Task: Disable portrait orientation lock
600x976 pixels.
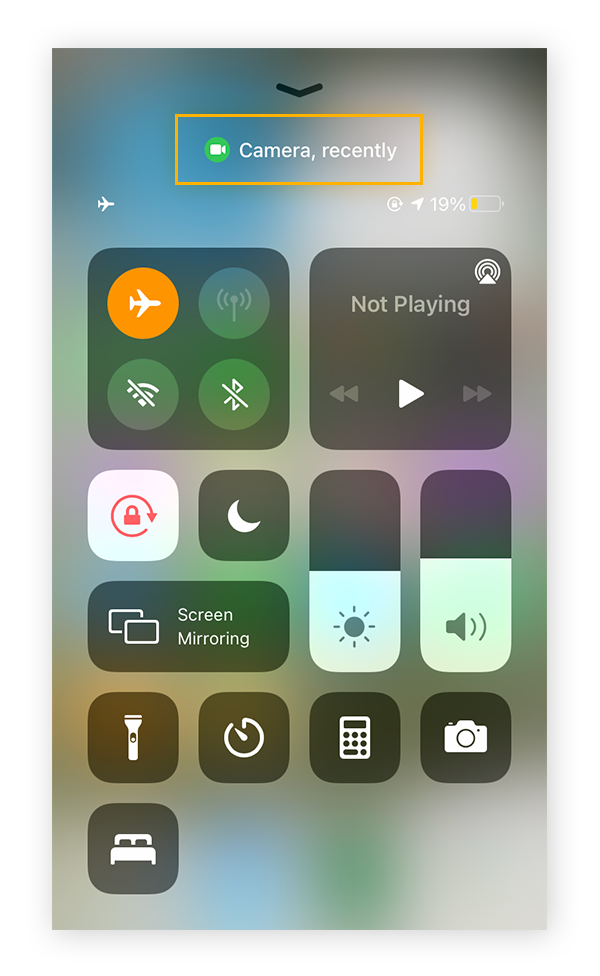Action: click(x=133, y=515)
